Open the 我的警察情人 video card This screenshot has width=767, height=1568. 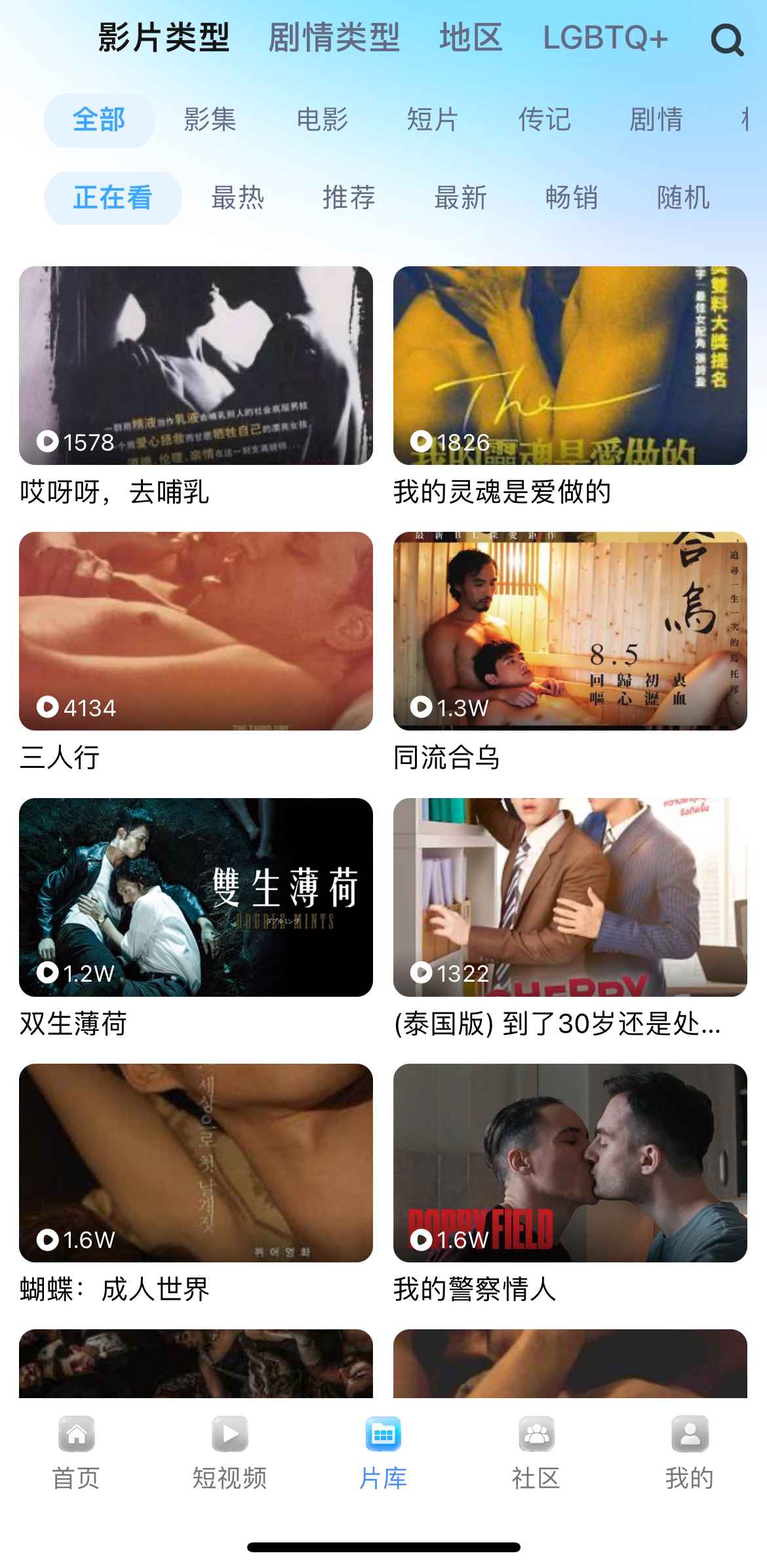point(570,1184)
